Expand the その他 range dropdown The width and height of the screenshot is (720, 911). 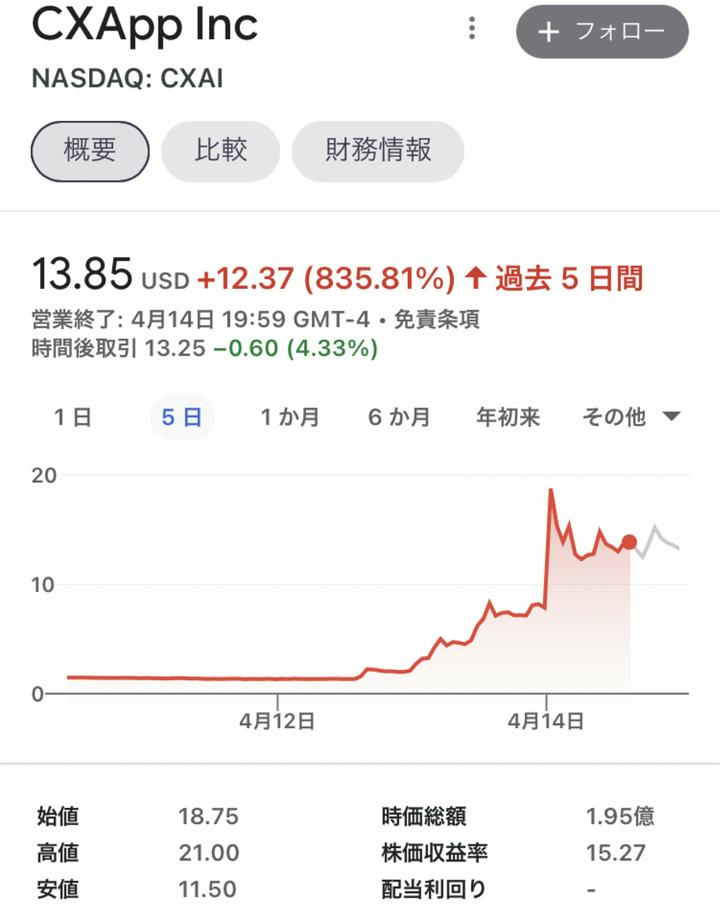click(630, 417)
